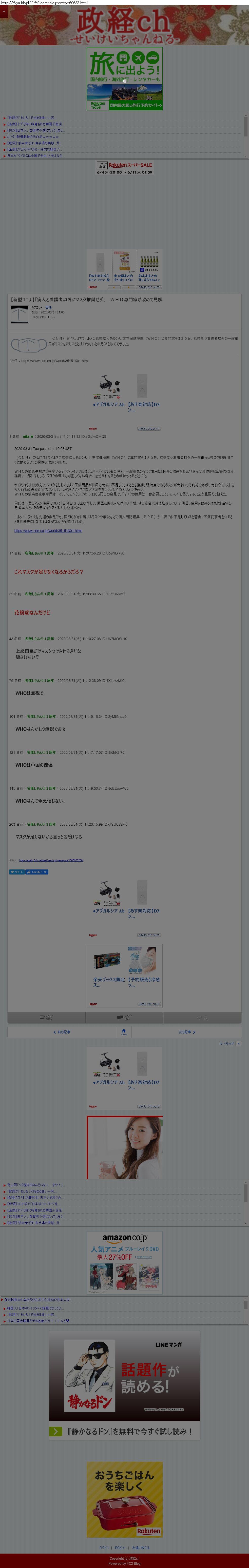
Task: Tap the ツイート share button
Action: point(16,872)
